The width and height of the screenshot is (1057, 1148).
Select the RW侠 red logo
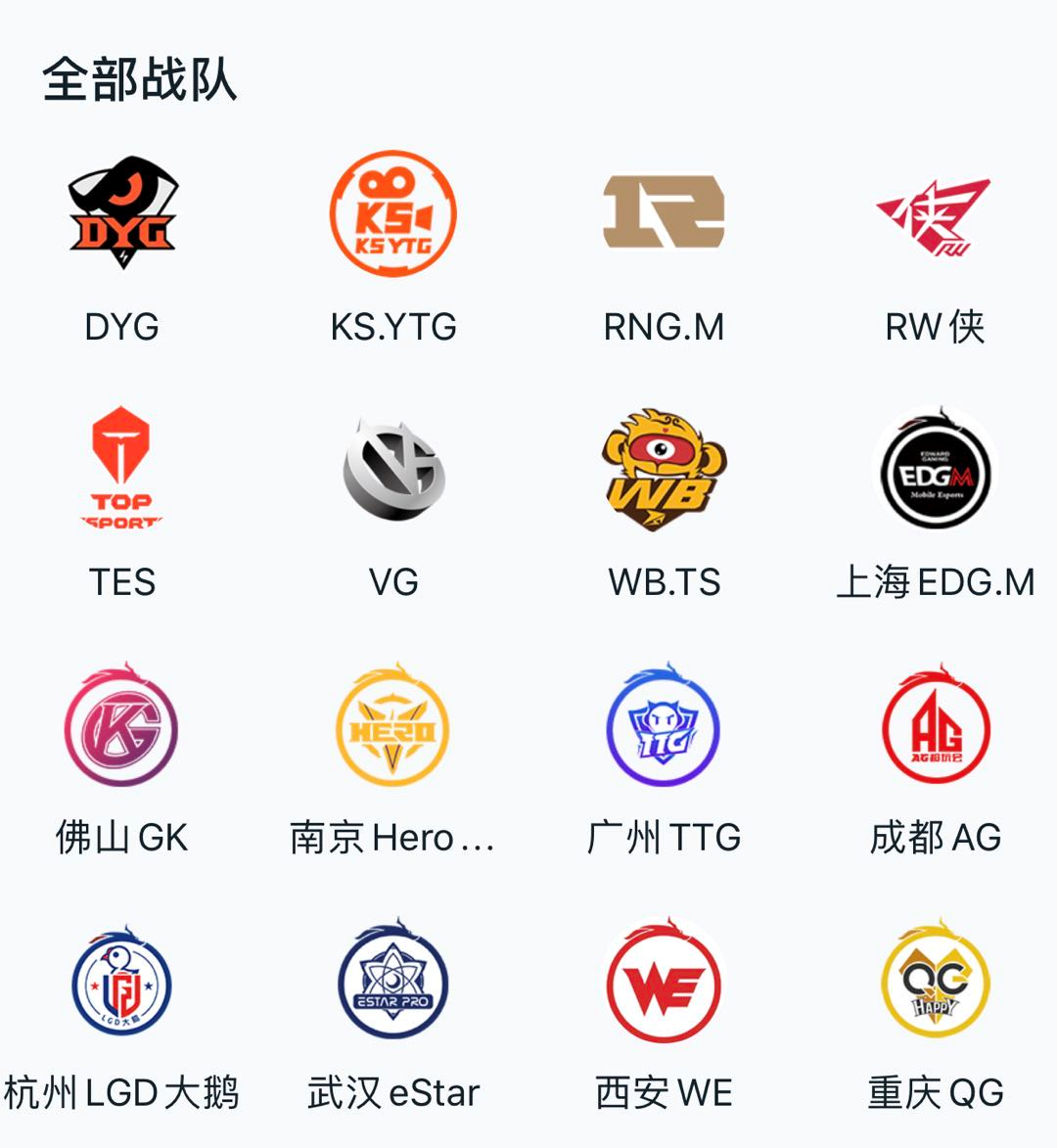click(935, 215)
